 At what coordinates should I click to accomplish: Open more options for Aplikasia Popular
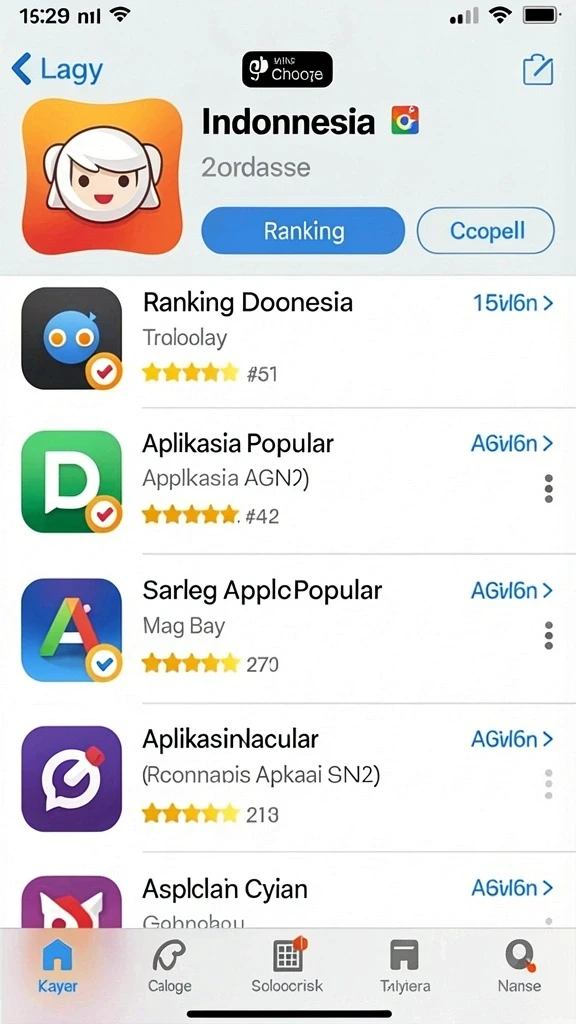point(549,488)
